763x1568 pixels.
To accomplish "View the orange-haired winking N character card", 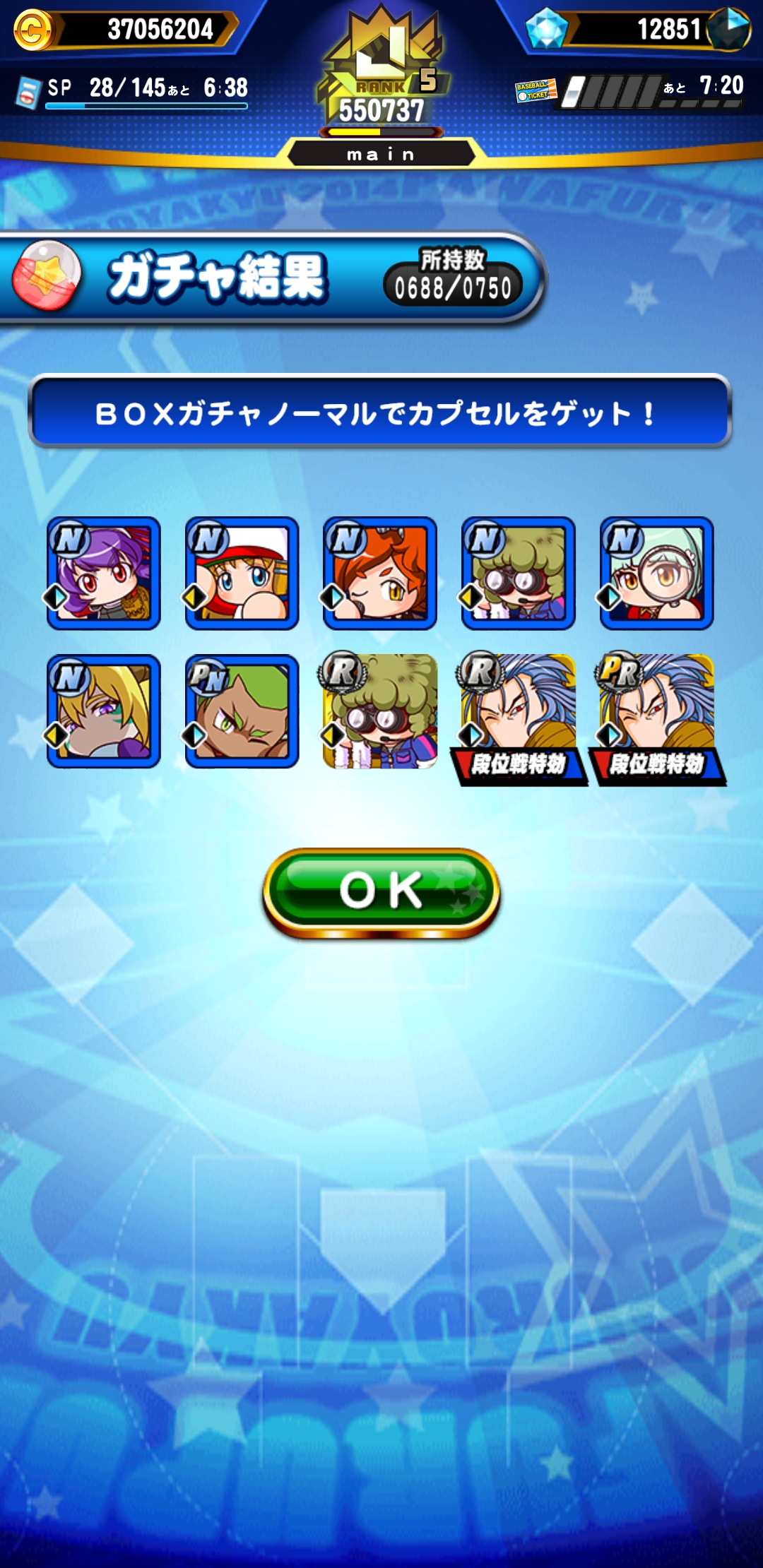I will pos(380,573).
